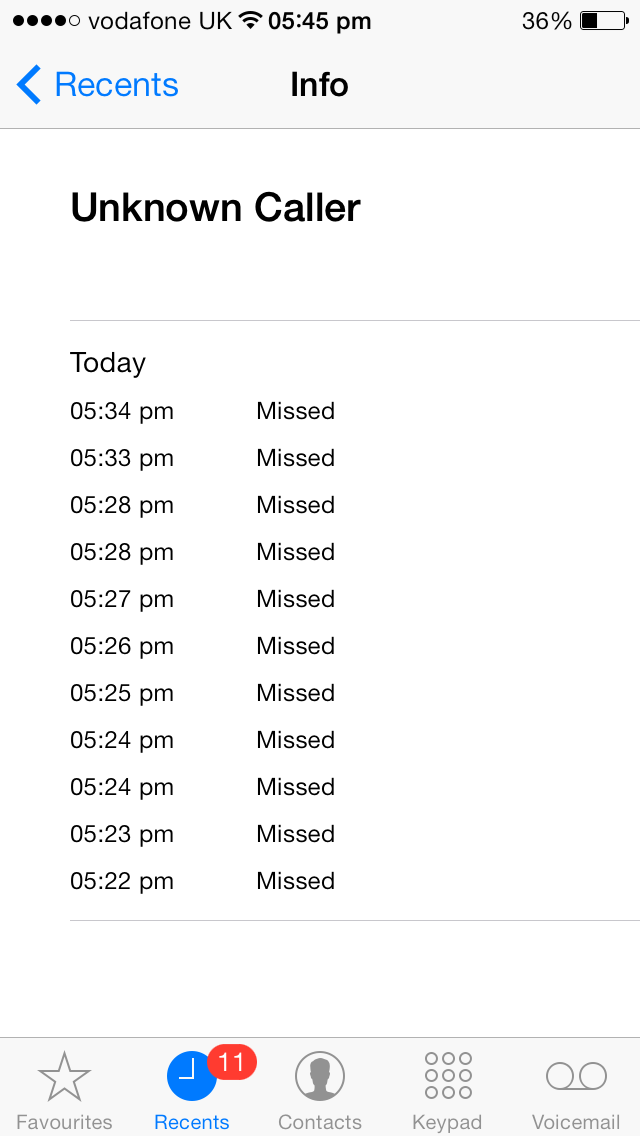The width and height of the screenshot is (640, 1136).
Task: Go back to Recents list
Action: (x=97, y=85)
